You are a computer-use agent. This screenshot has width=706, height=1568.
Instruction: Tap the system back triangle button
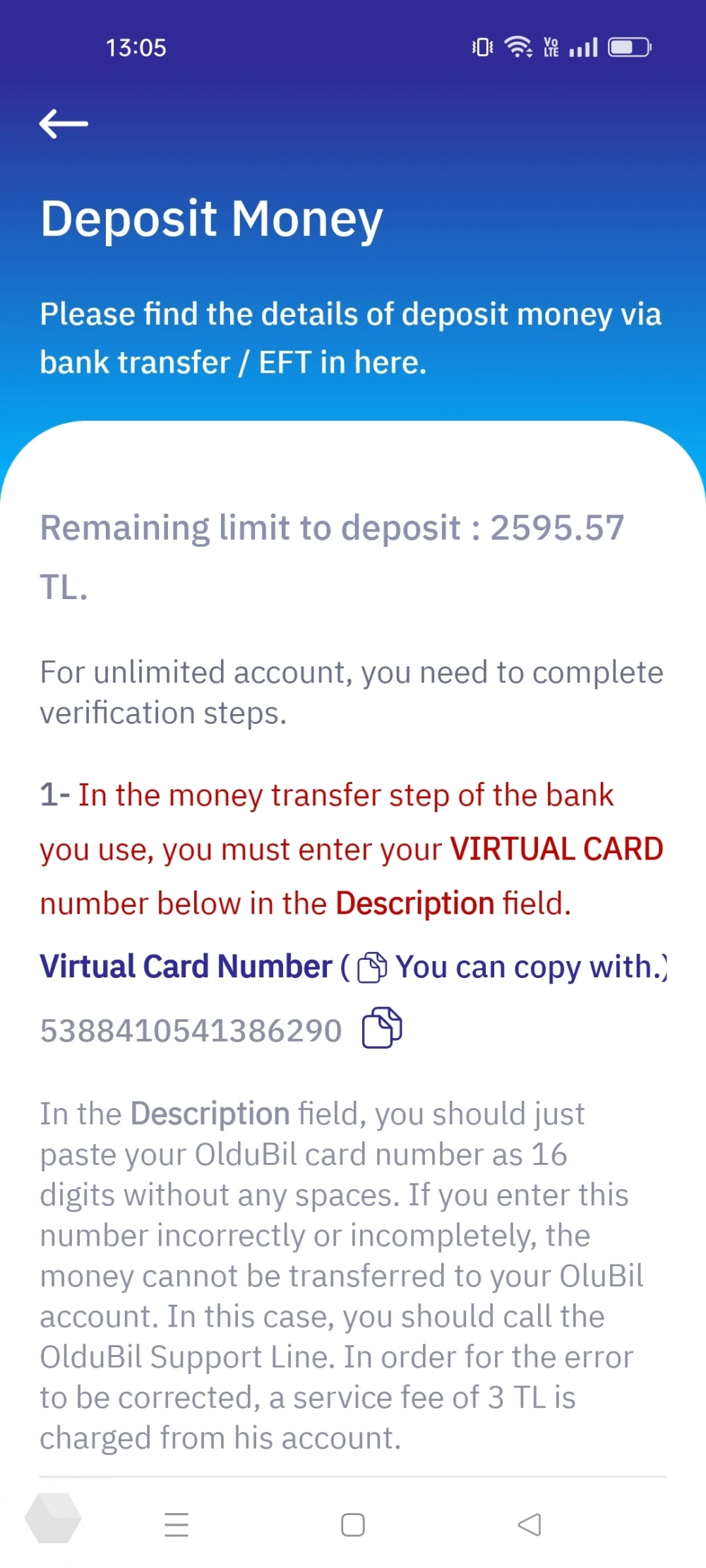[x=529, y=1524]
